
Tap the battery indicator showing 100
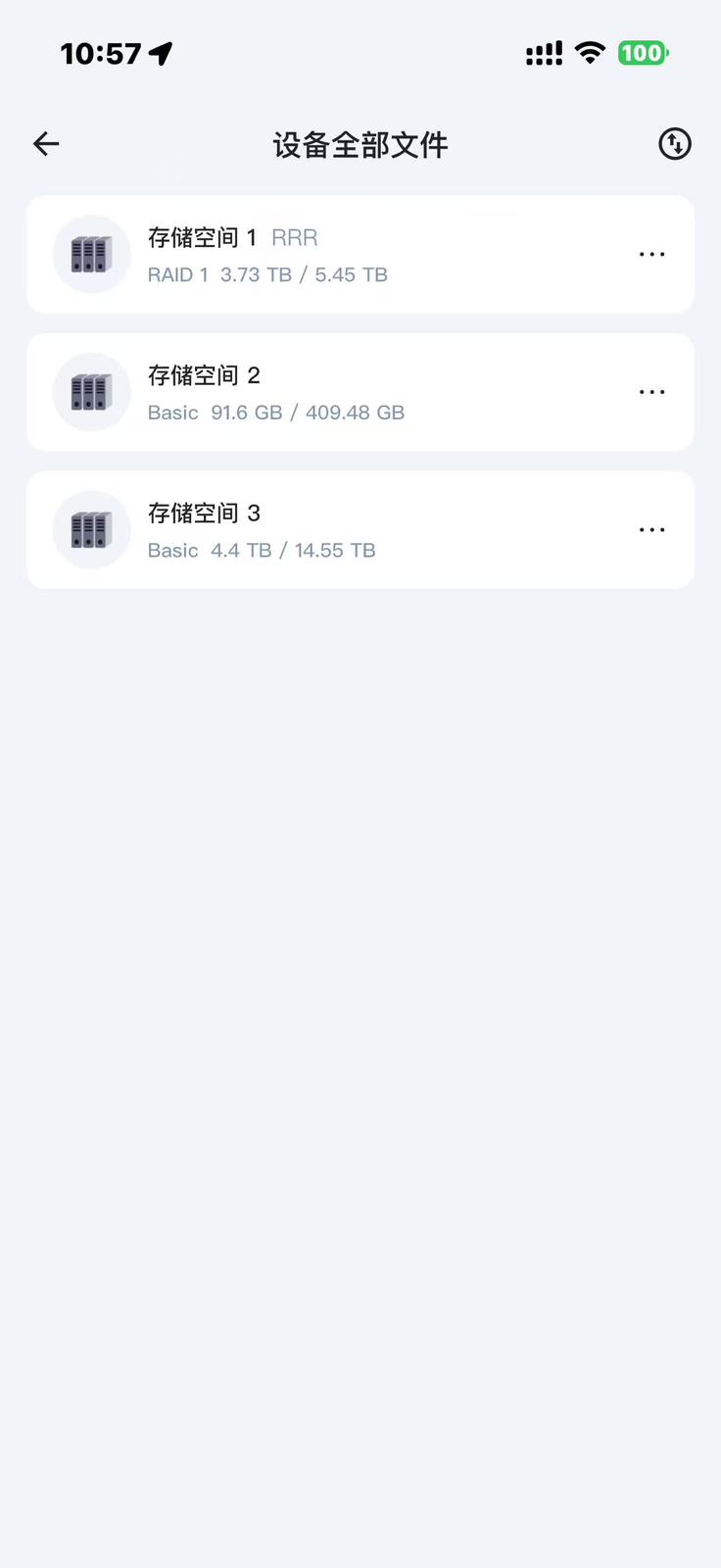[642, 52]
